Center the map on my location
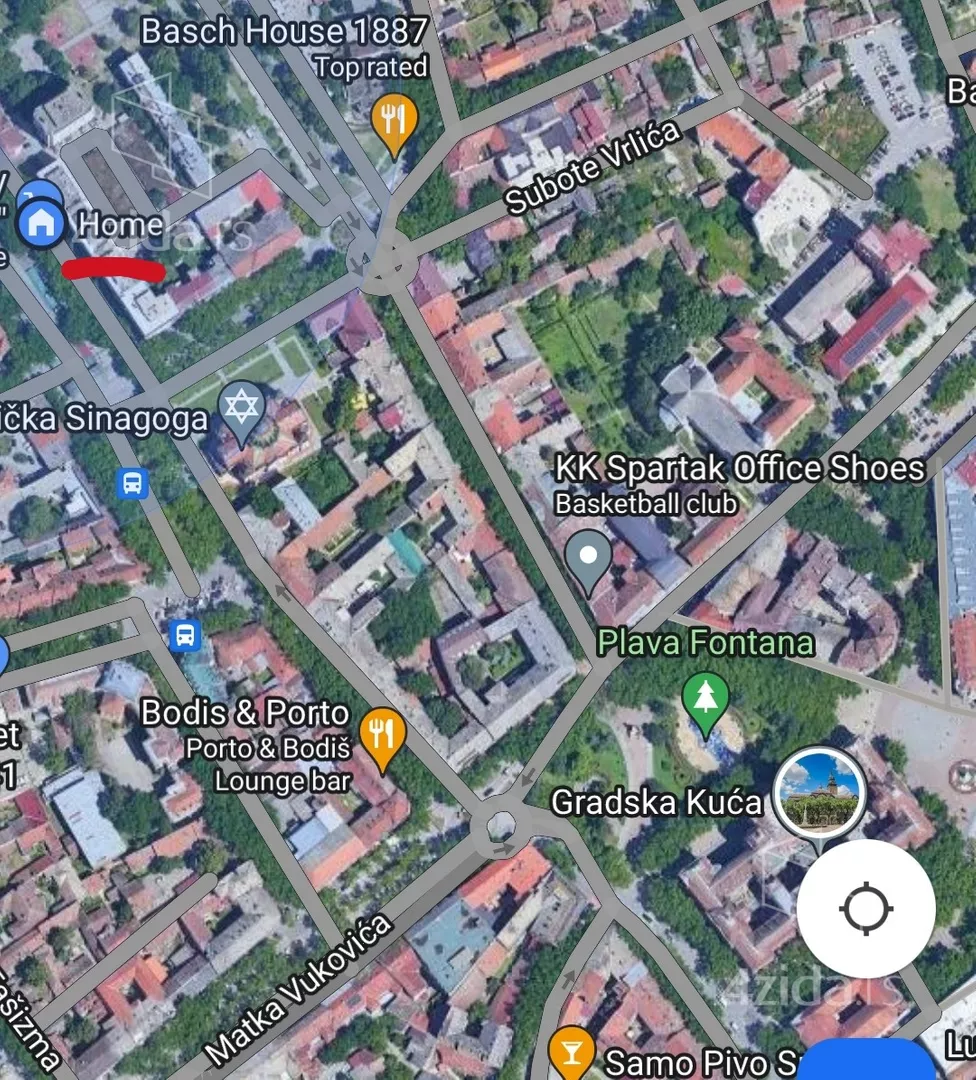976x1080 pixels. (x=866, y=909)
